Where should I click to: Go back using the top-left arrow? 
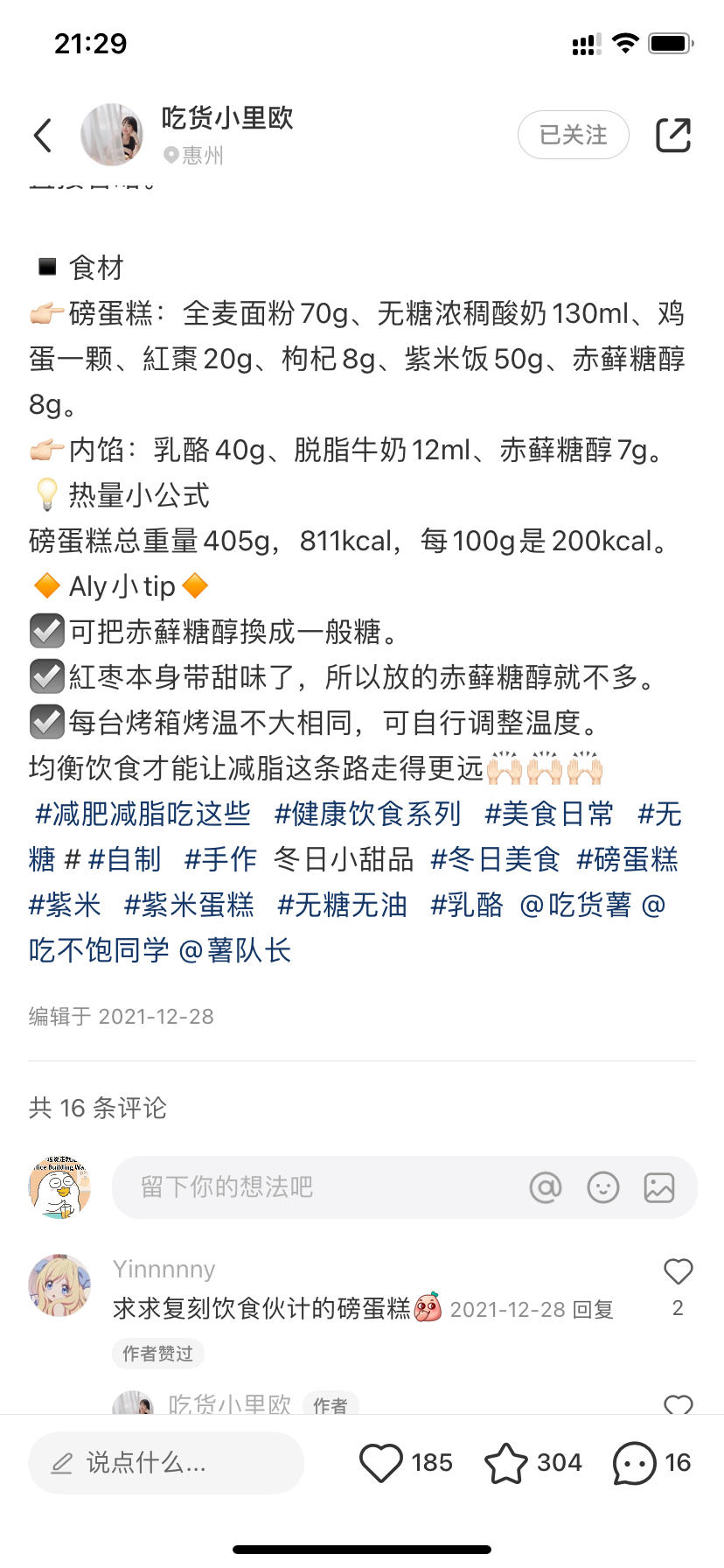click(43, 136)
